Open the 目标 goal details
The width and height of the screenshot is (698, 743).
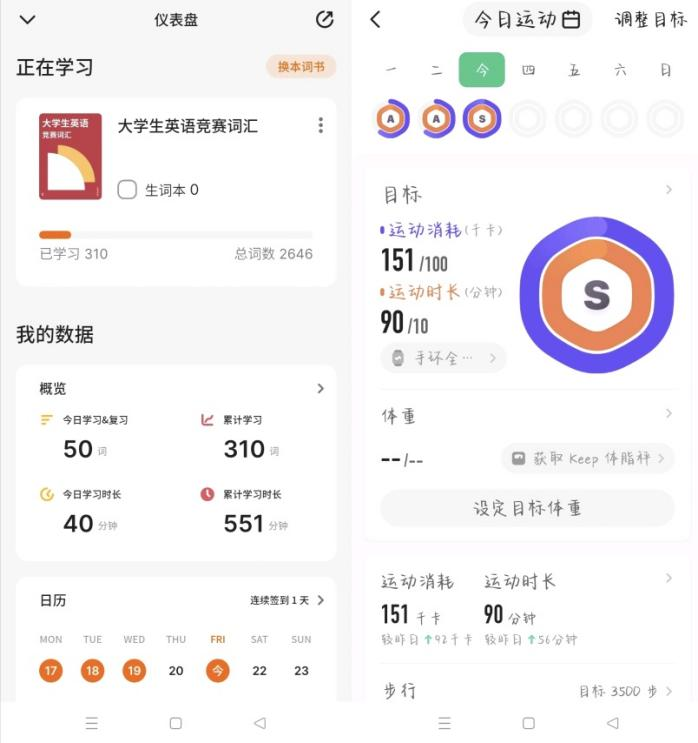click(x=668, y=190)
